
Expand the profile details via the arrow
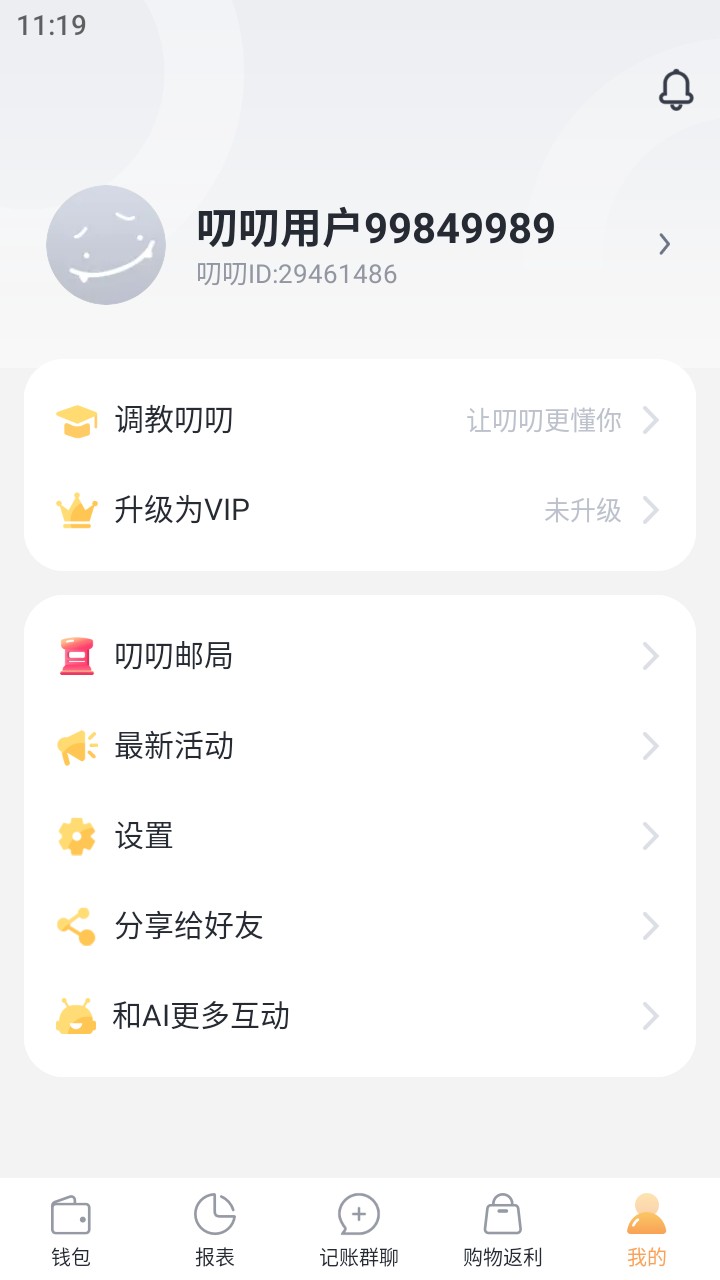(x=665, y=243)
